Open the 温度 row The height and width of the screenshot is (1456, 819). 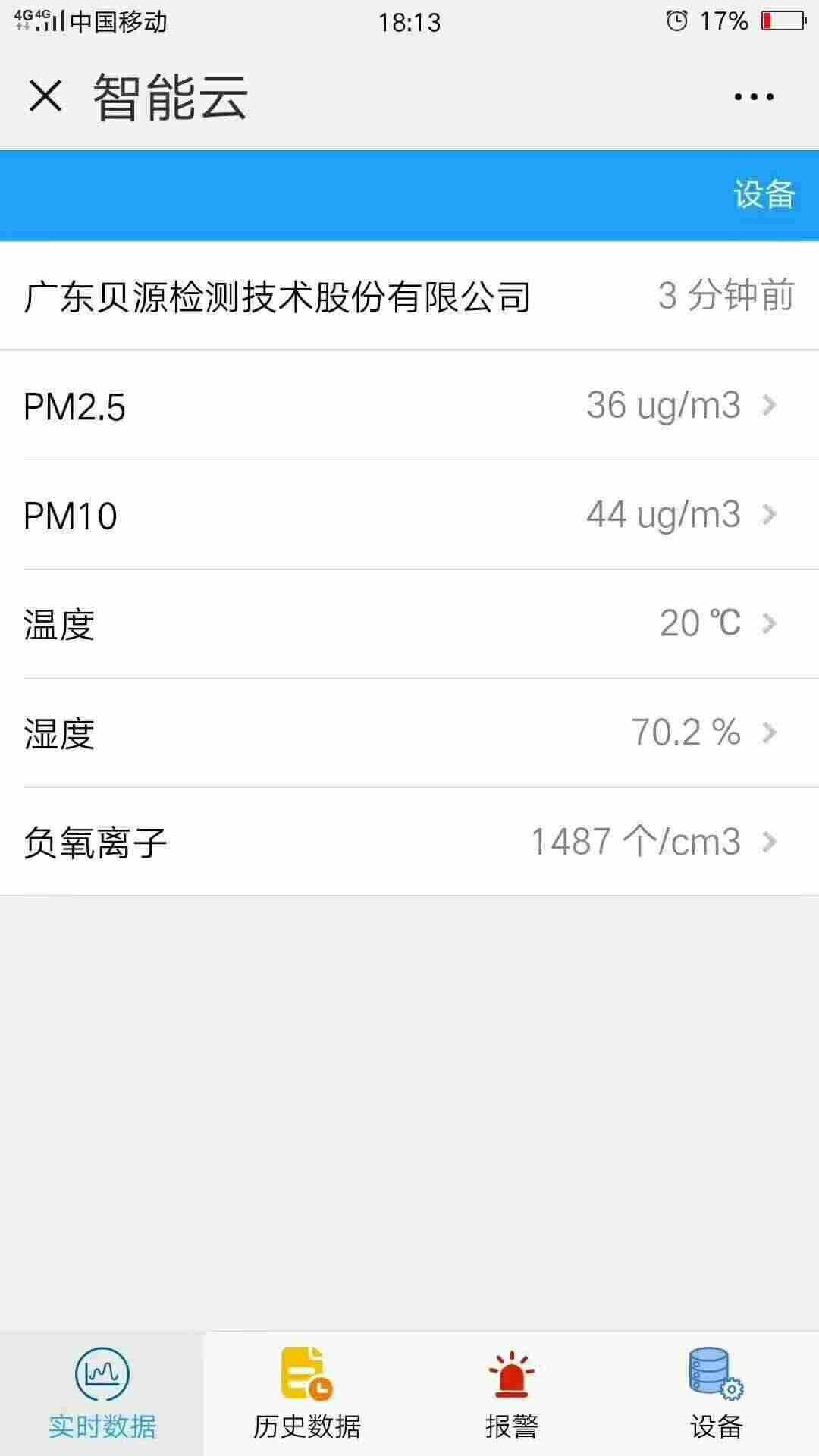(409, 623)
